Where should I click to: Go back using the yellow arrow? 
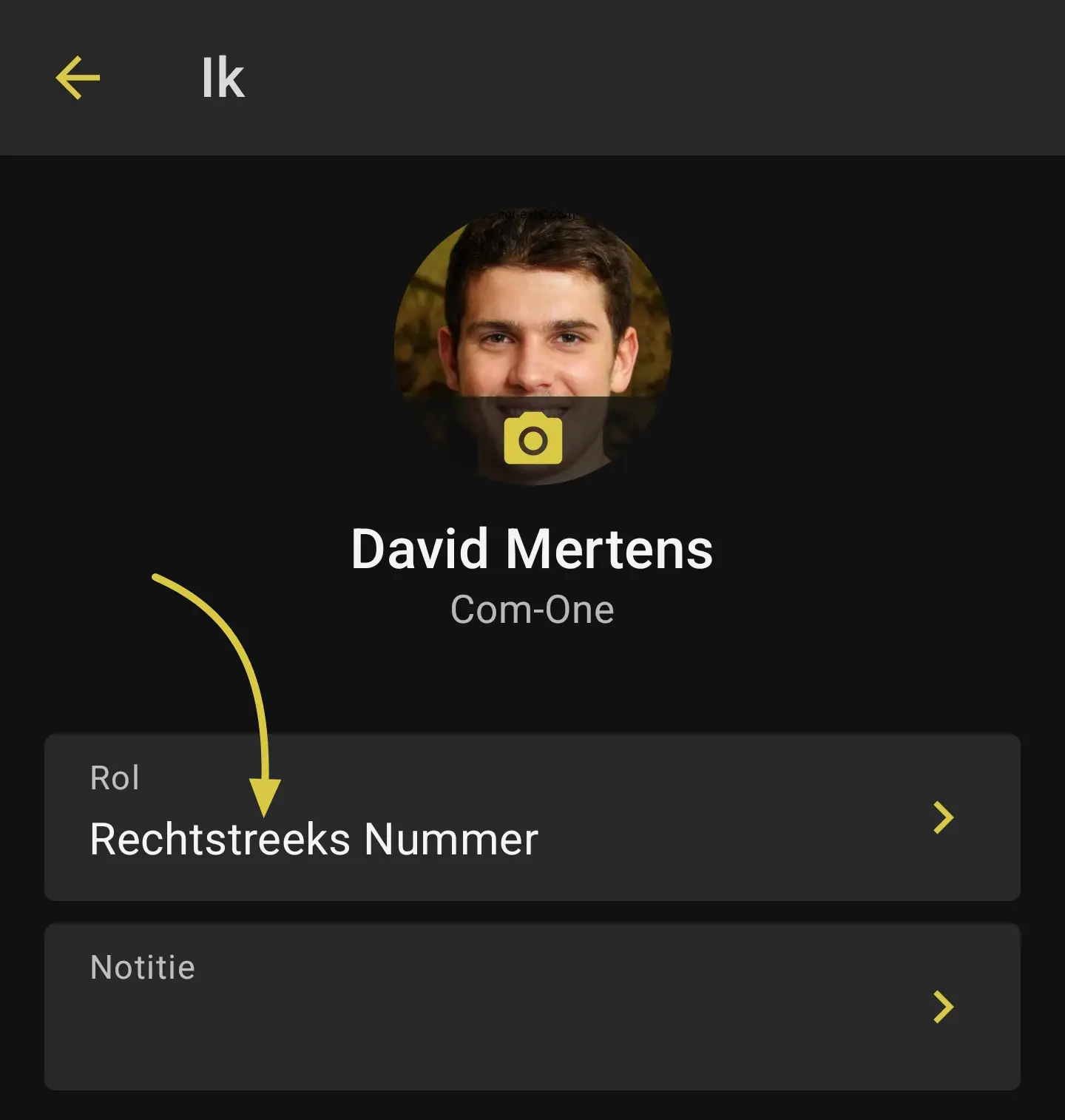click(x=78, y=78)
